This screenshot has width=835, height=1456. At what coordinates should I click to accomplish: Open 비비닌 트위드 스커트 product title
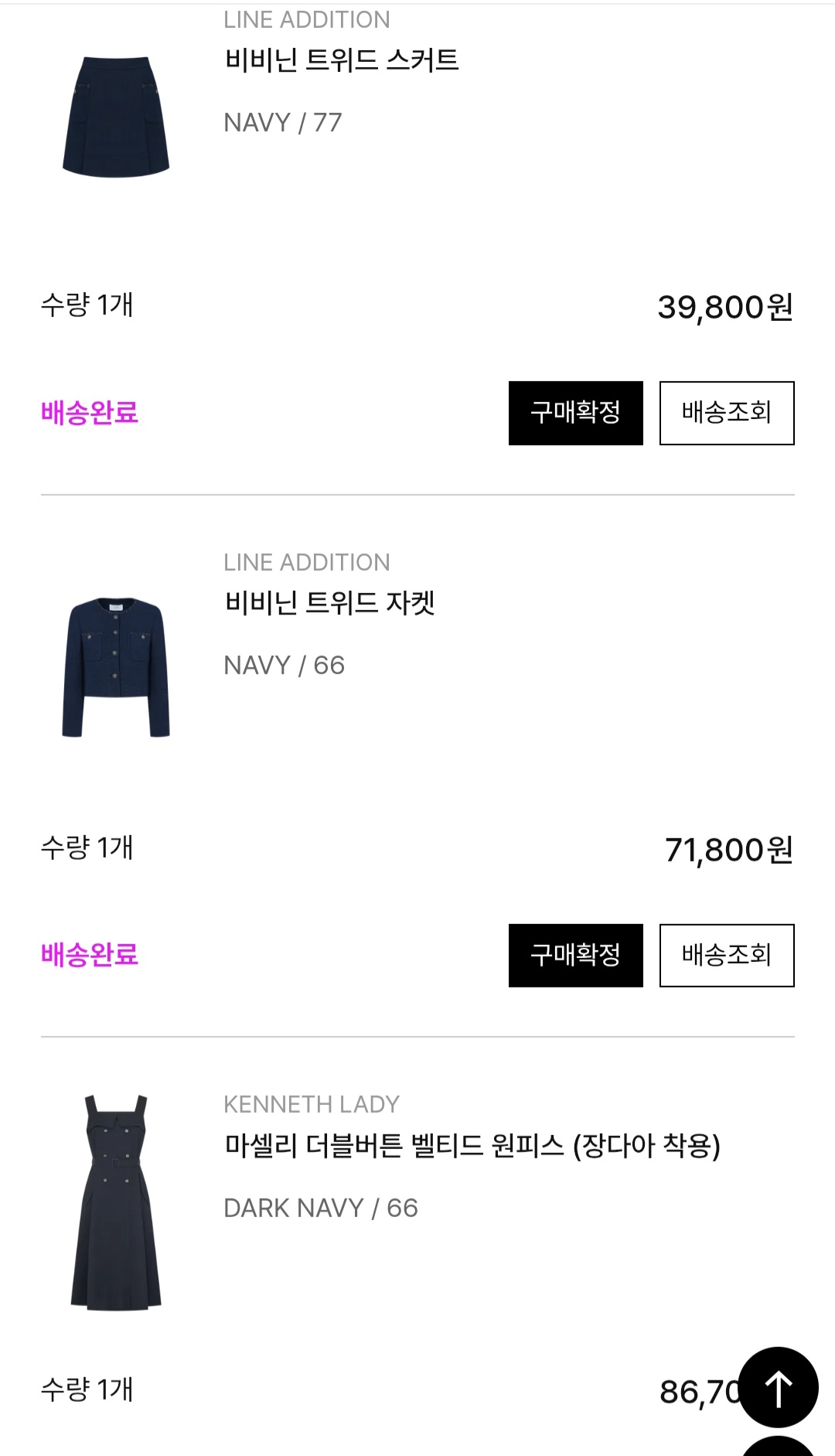(342, 60)
